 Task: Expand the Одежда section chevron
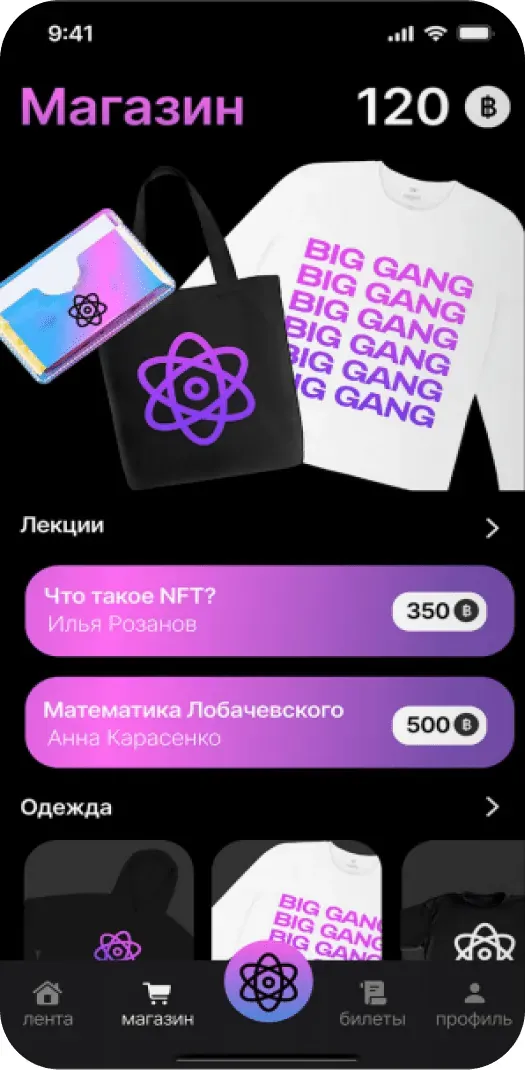[492, 807]
